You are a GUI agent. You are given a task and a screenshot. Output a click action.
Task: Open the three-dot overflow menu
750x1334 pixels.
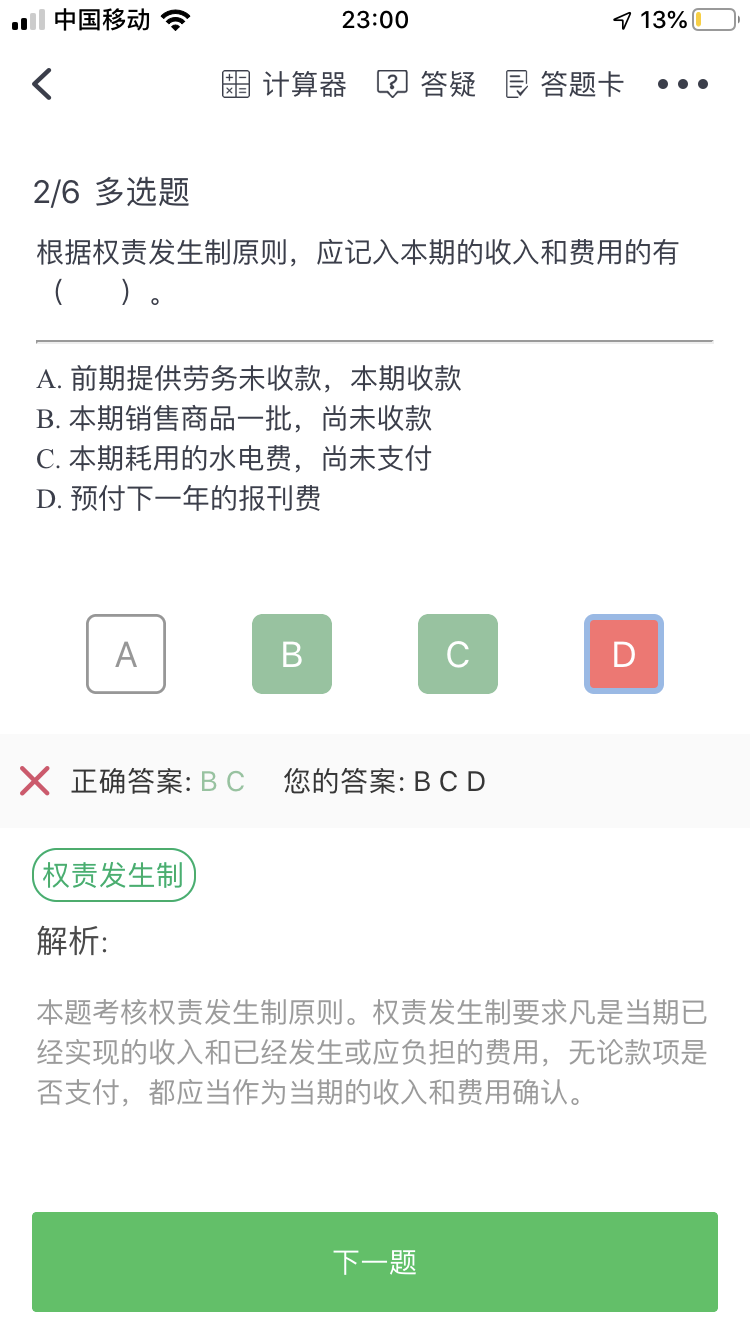coord(683,85)
